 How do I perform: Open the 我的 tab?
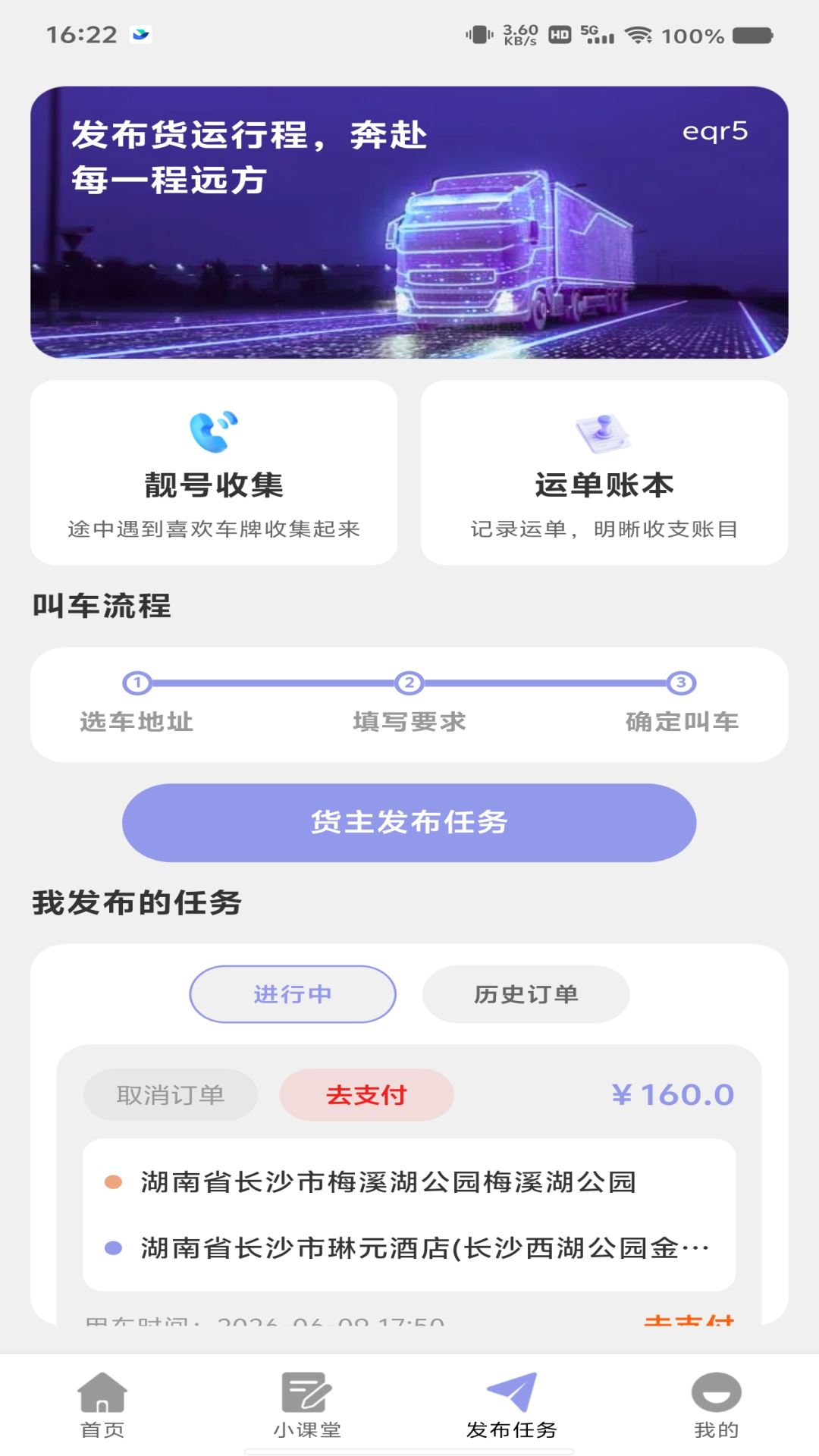[x=717, y=1406]
